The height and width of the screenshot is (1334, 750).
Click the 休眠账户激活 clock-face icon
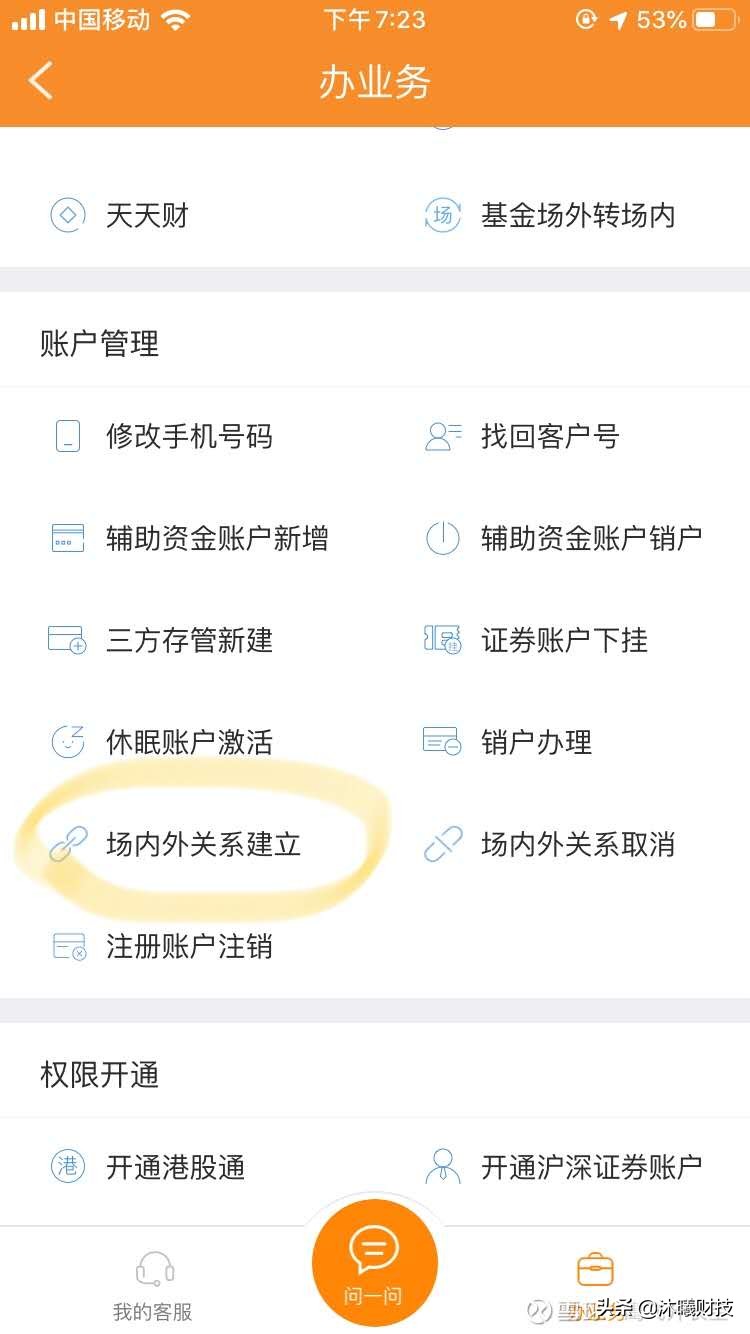click(67, 742)
